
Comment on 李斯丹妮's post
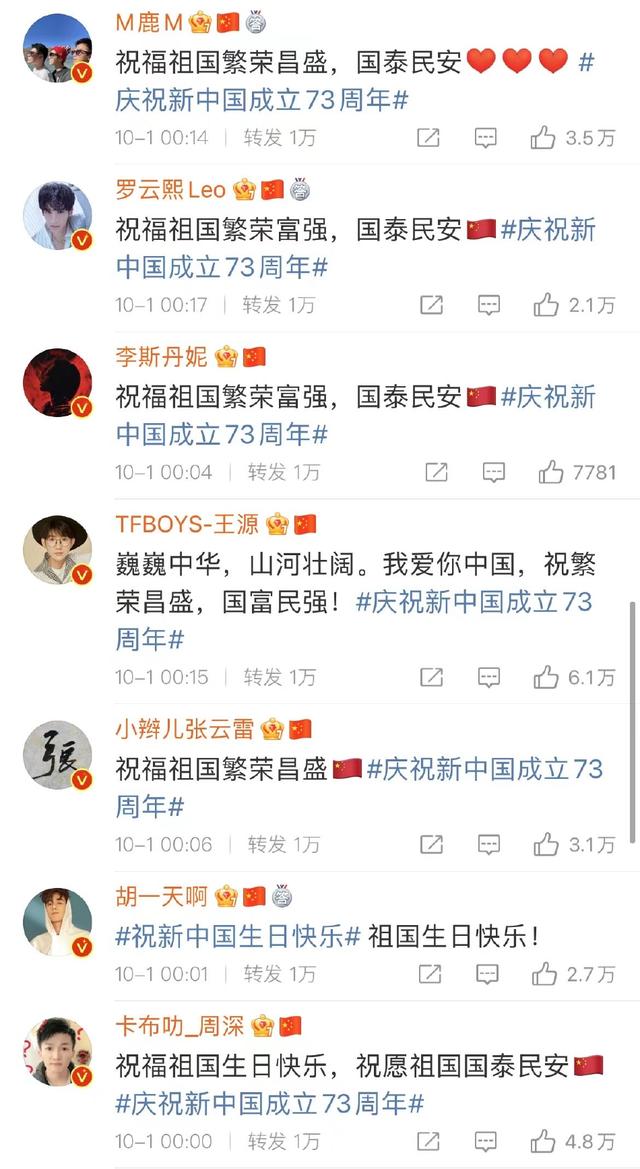[x=494, y=471]
